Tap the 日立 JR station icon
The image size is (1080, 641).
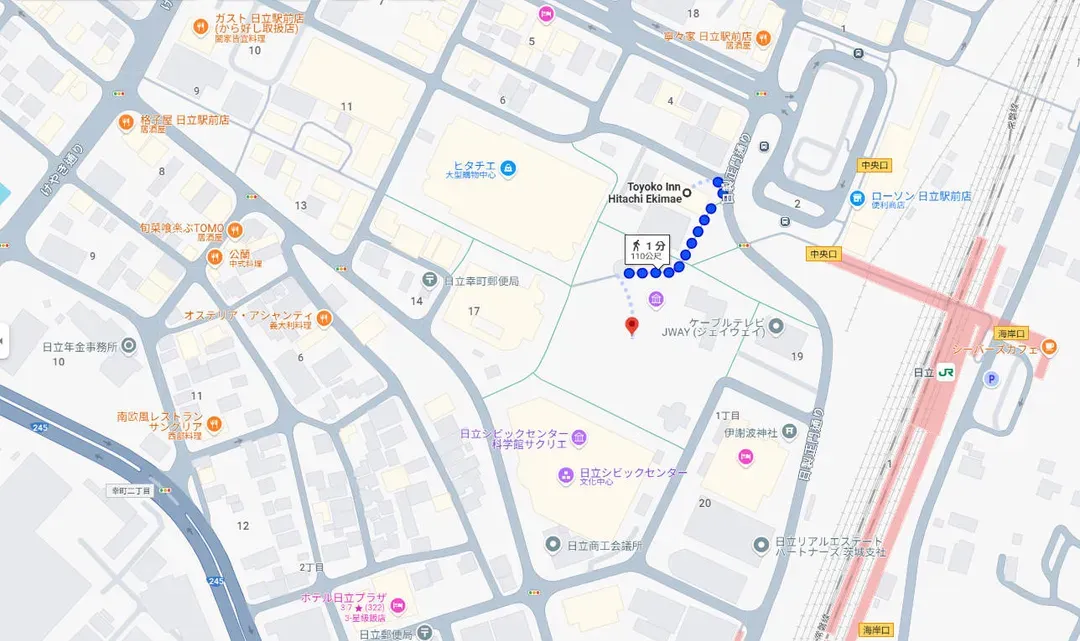[944, 372]
